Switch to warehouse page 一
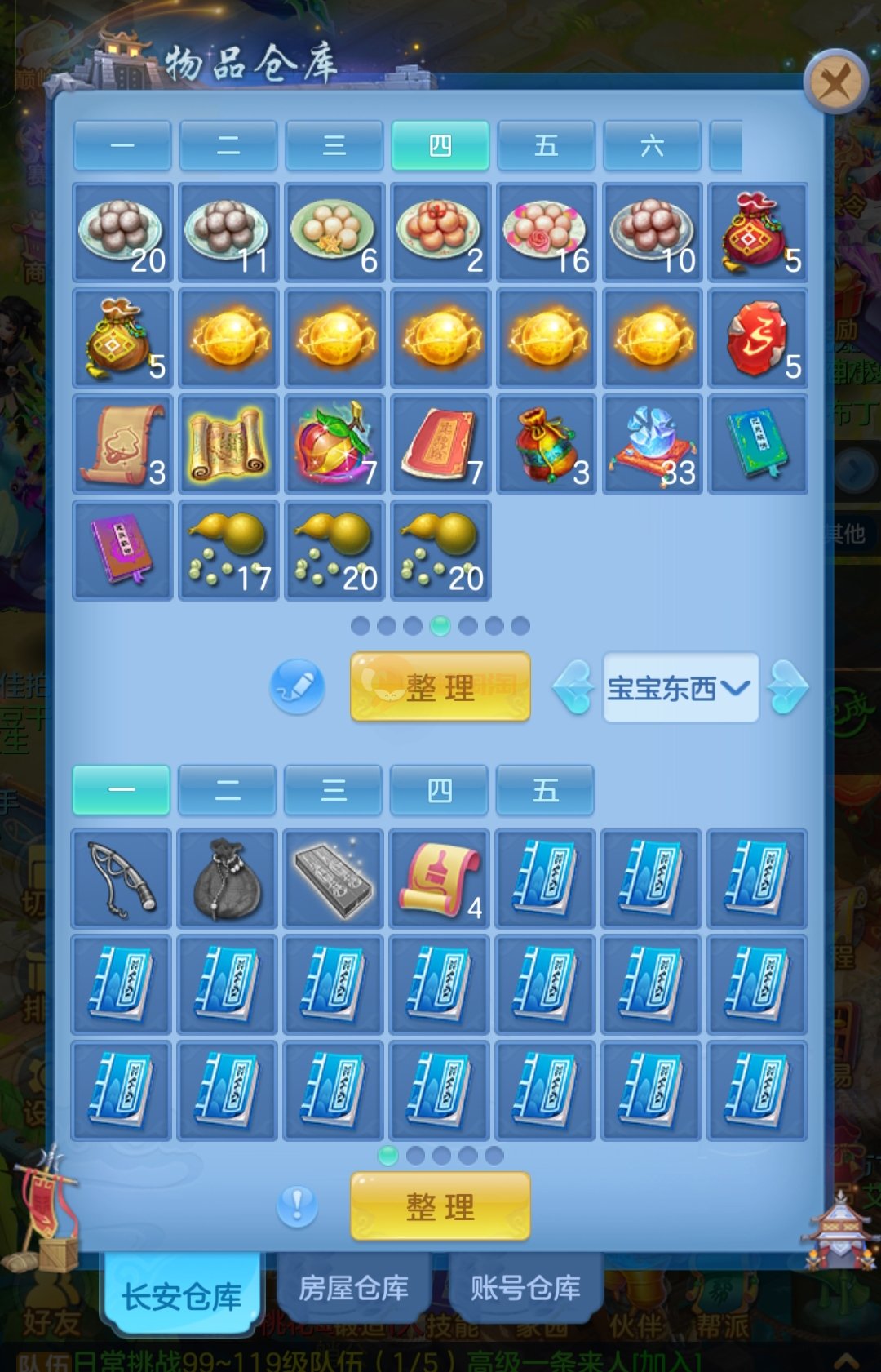Screen dimensions: 881x1372 (x=122, y=145)
